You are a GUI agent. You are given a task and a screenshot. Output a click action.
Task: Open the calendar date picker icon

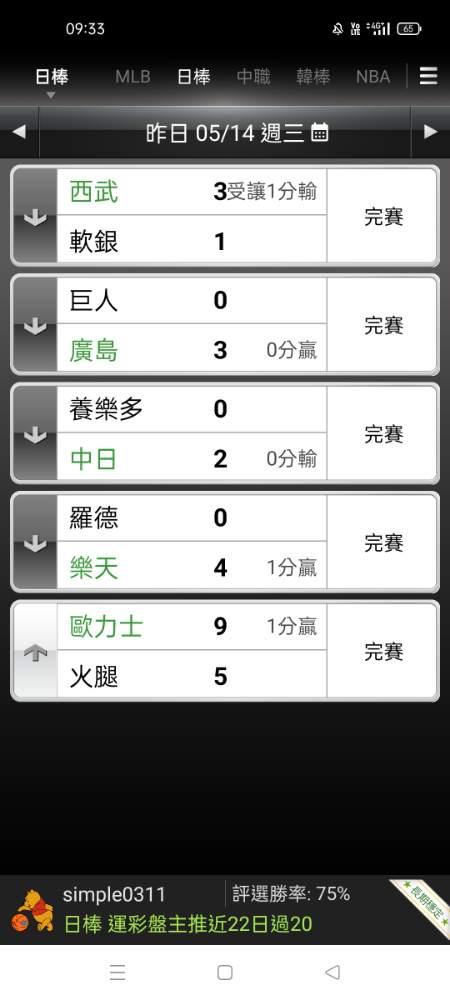click(320, 133)
